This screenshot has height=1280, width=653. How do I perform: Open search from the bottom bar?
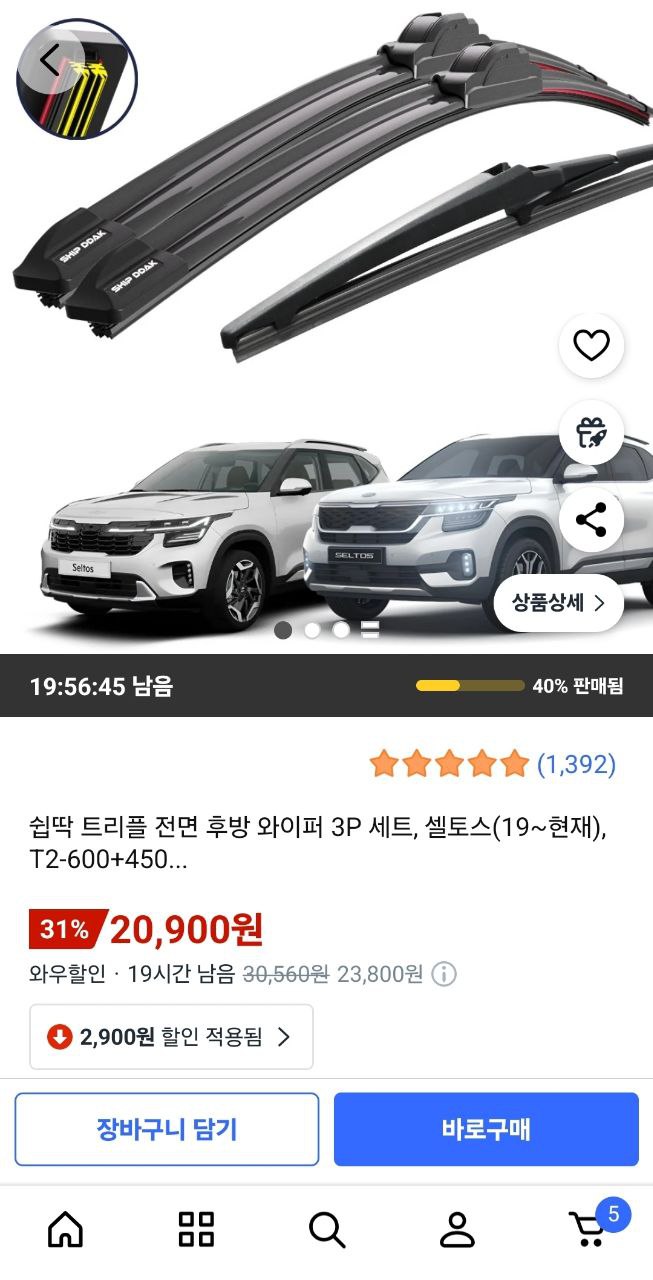[327, 1229]
